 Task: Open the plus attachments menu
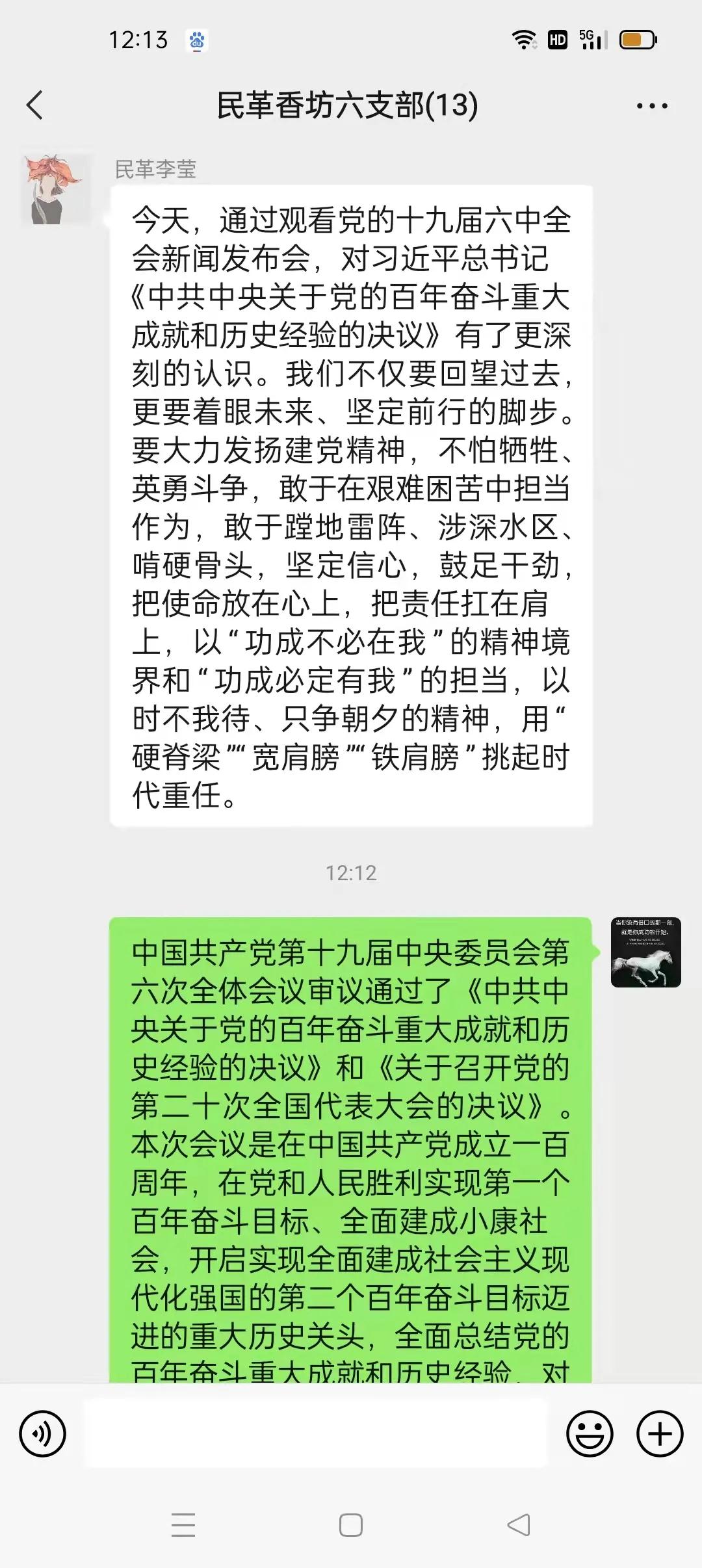coord(659,1433)
